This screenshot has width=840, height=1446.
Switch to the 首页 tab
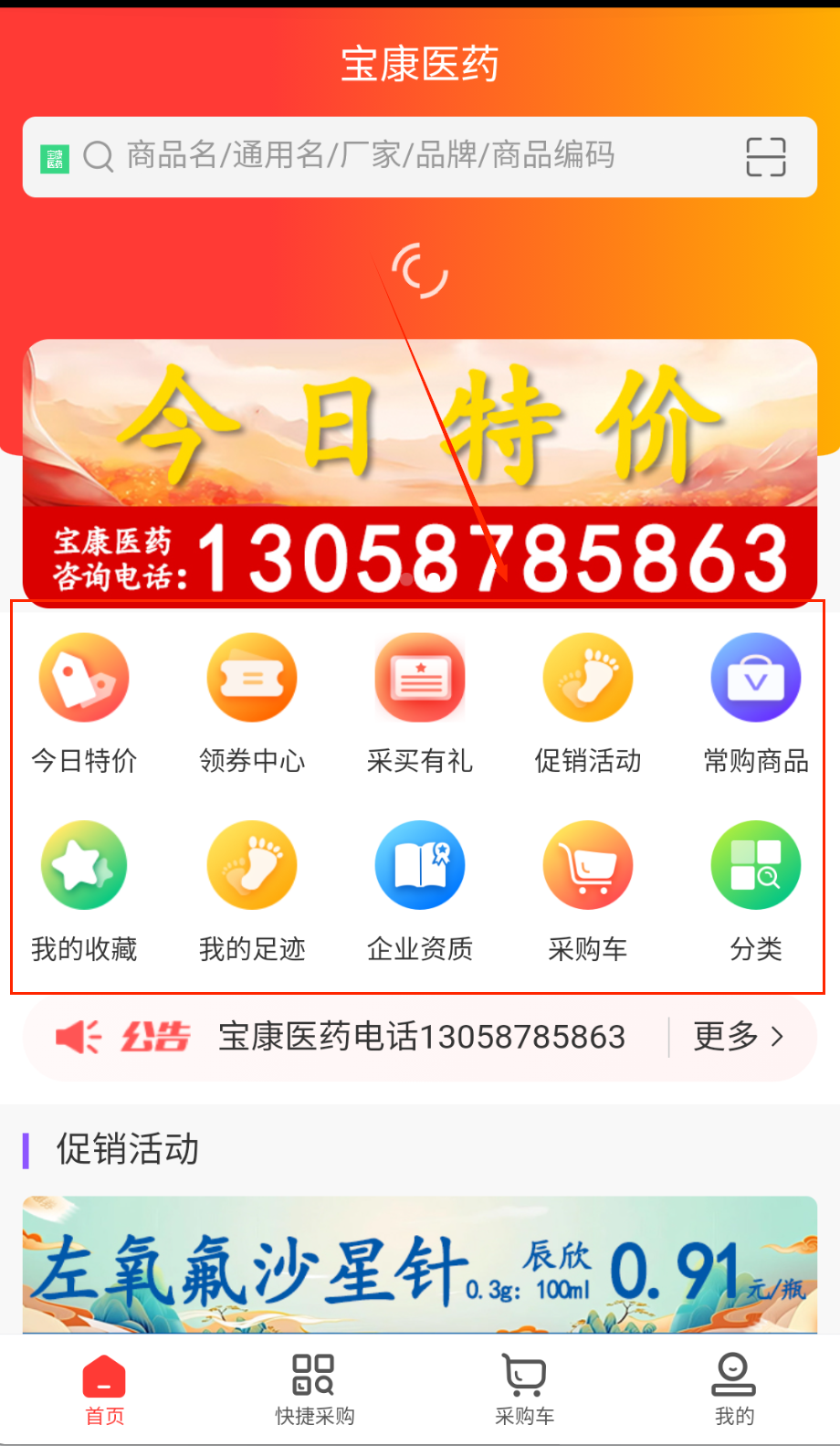click(105, 1390)
